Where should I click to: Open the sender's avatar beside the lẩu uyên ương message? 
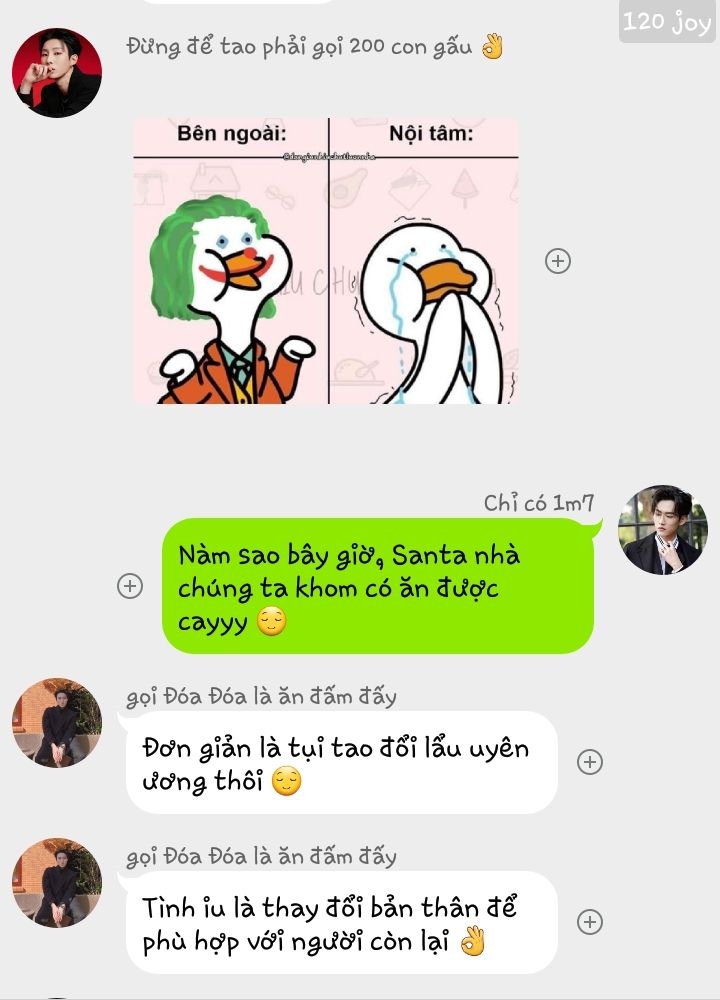click(x=56, y=723)
